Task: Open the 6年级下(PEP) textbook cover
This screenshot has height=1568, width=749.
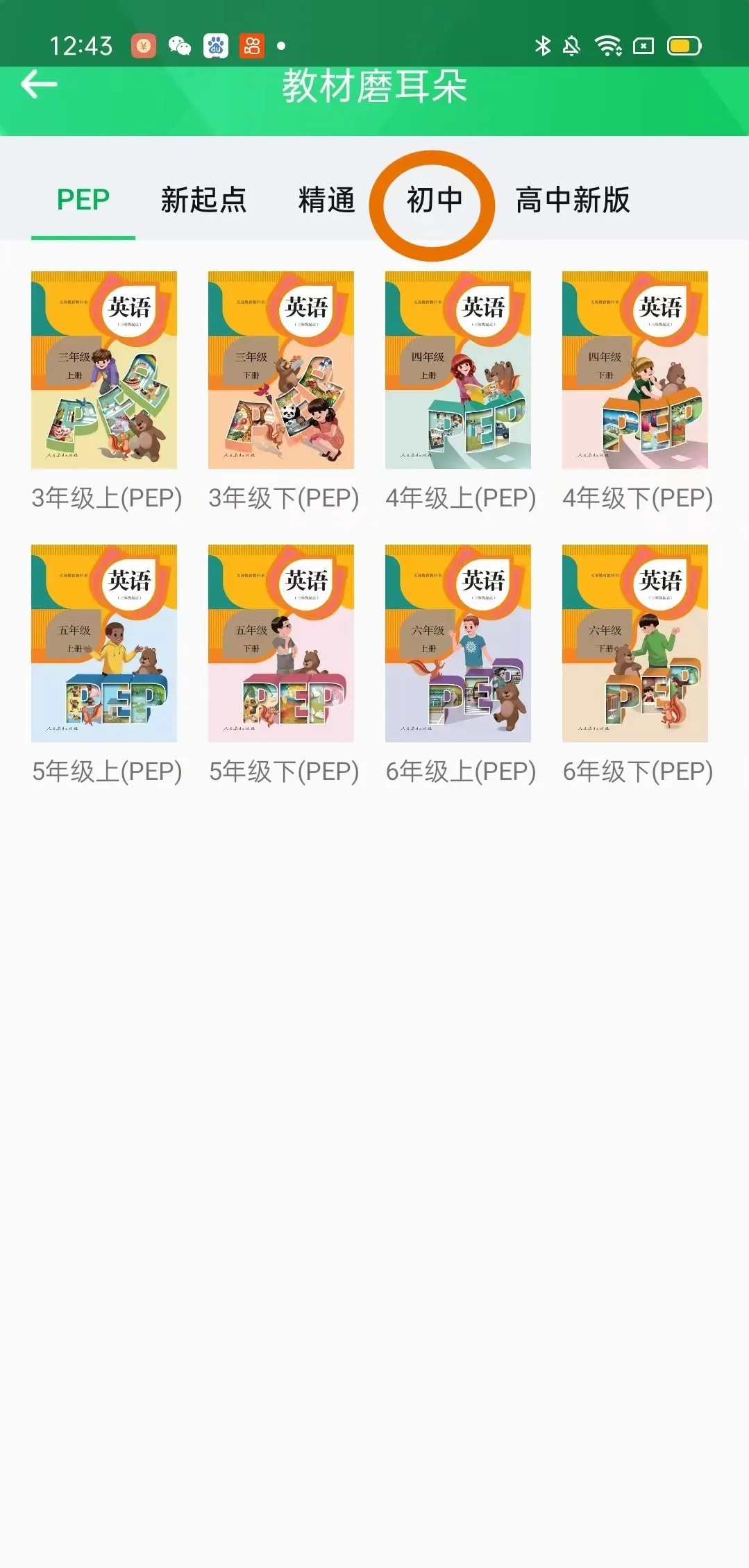Action: (635, 644)
